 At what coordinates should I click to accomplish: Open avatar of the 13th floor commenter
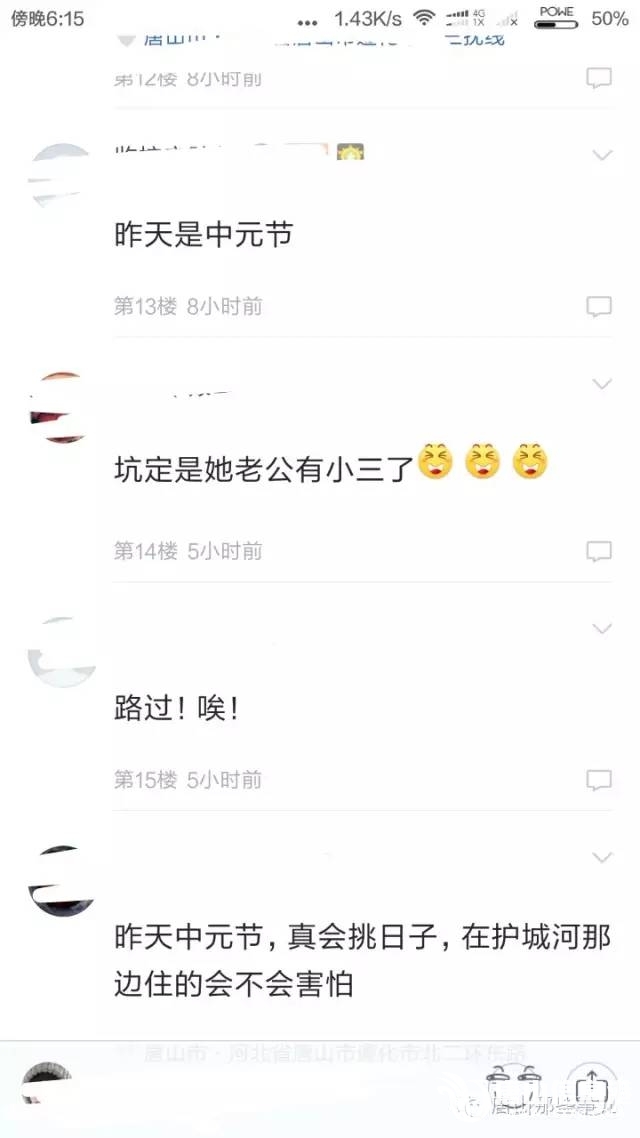(62, 177)
